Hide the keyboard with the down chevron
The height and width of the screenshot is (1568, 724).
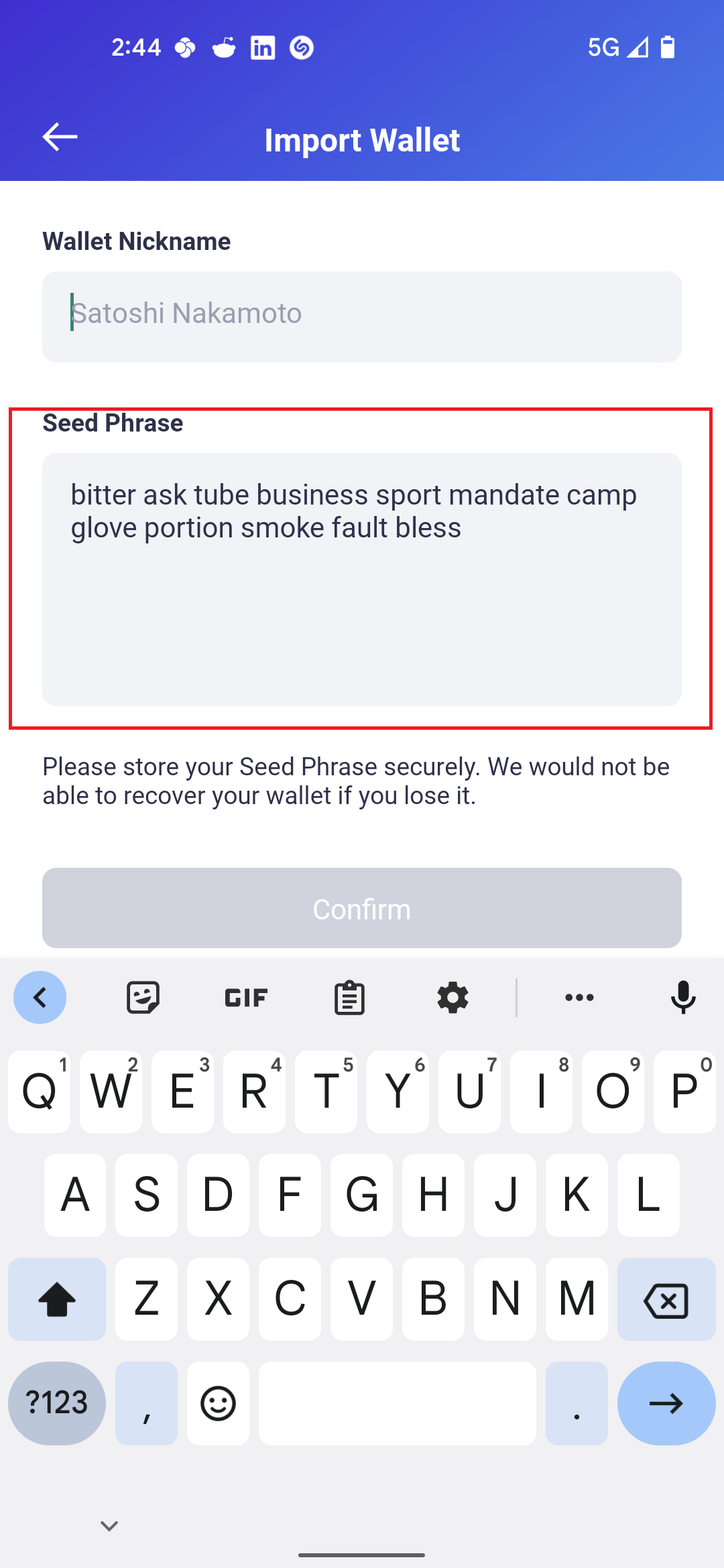(109, 1526)
